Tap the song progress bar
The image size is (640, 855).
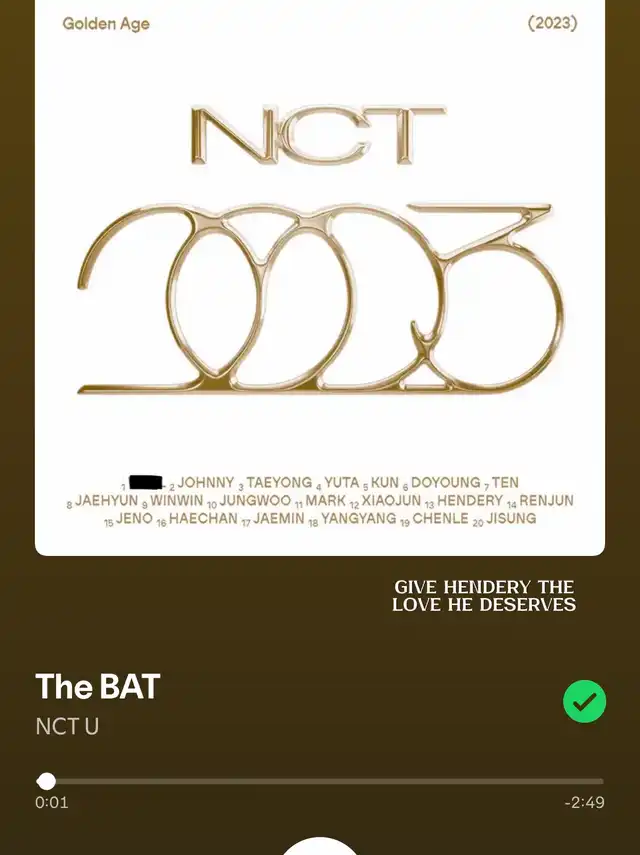point(320,781)
